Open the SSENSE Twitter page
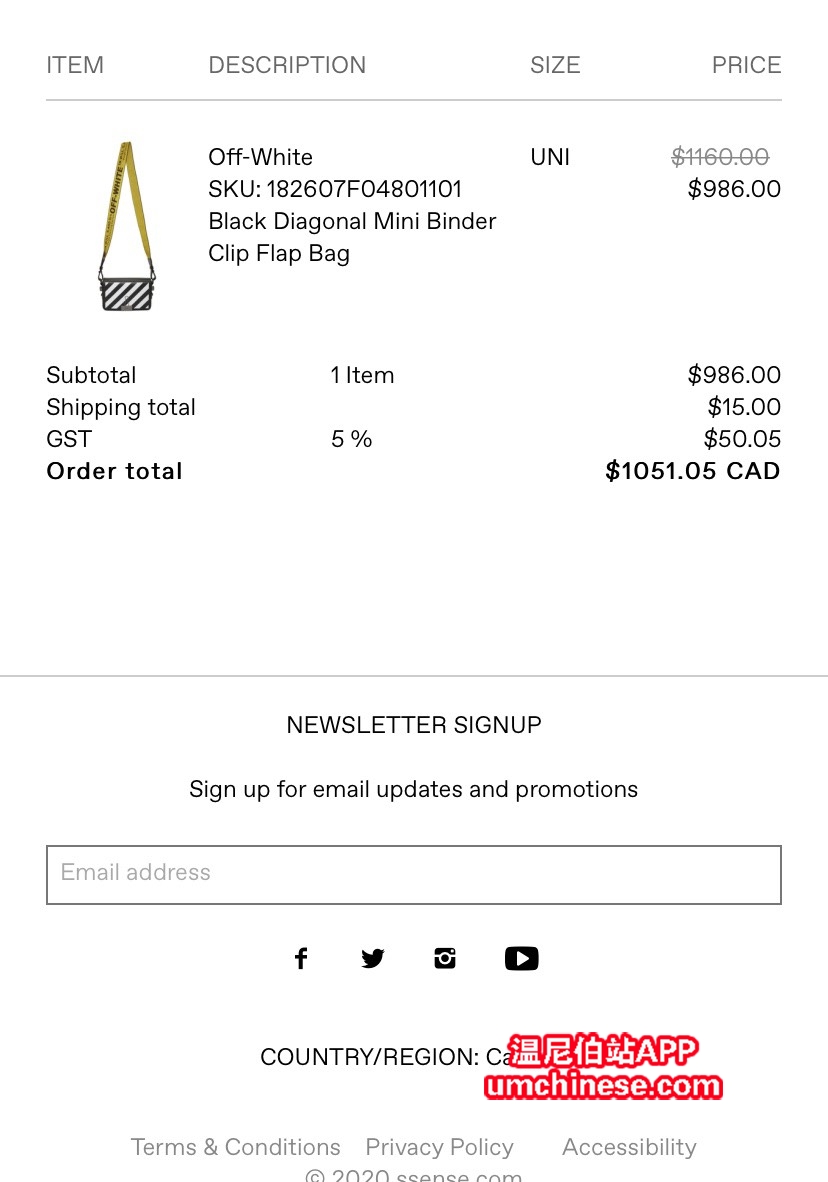This screenshot has width=828, height=1182. pos(373,958)
